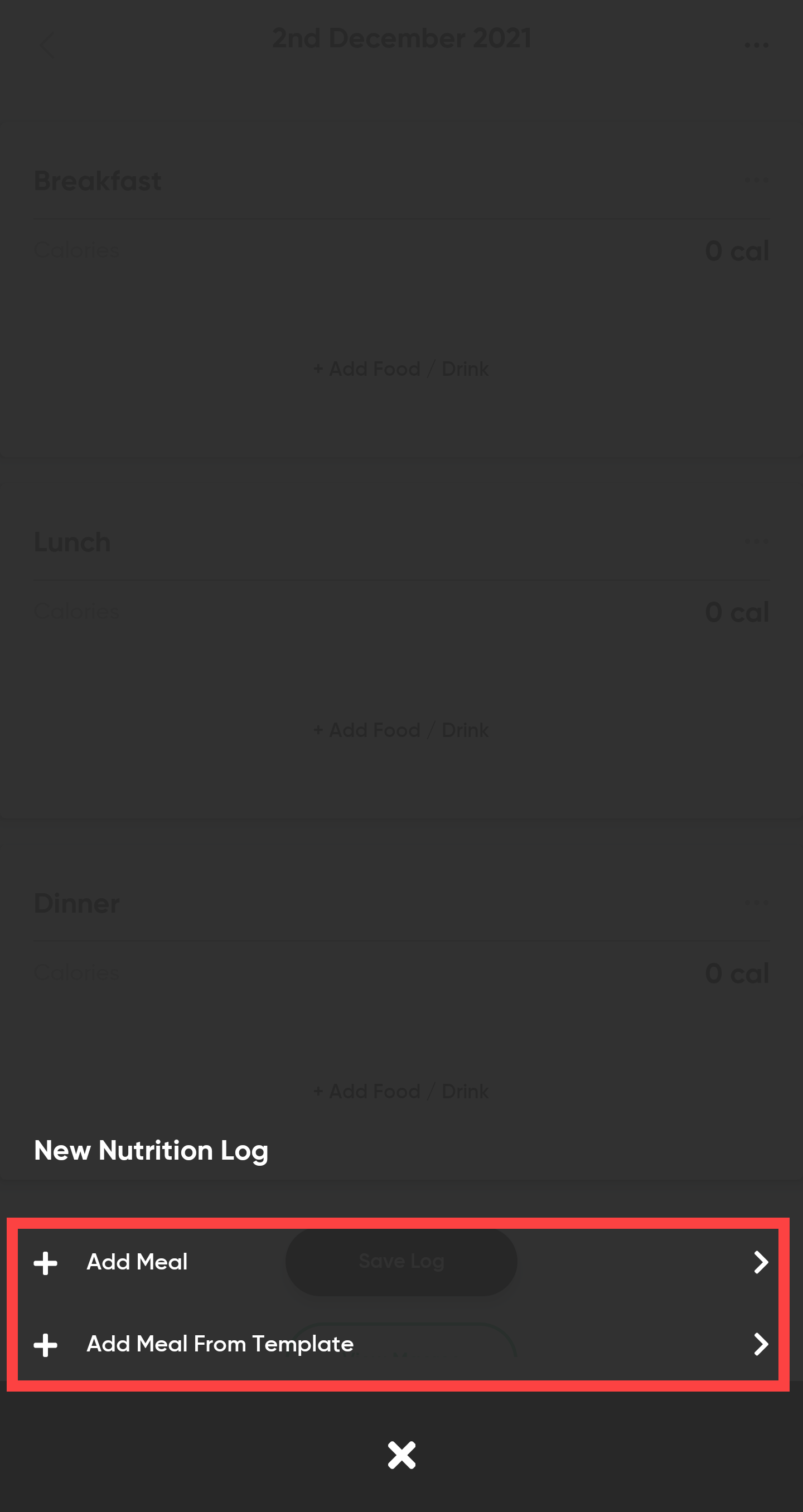
Task: Select the Add Meal option
Action: click(401, 1262)
